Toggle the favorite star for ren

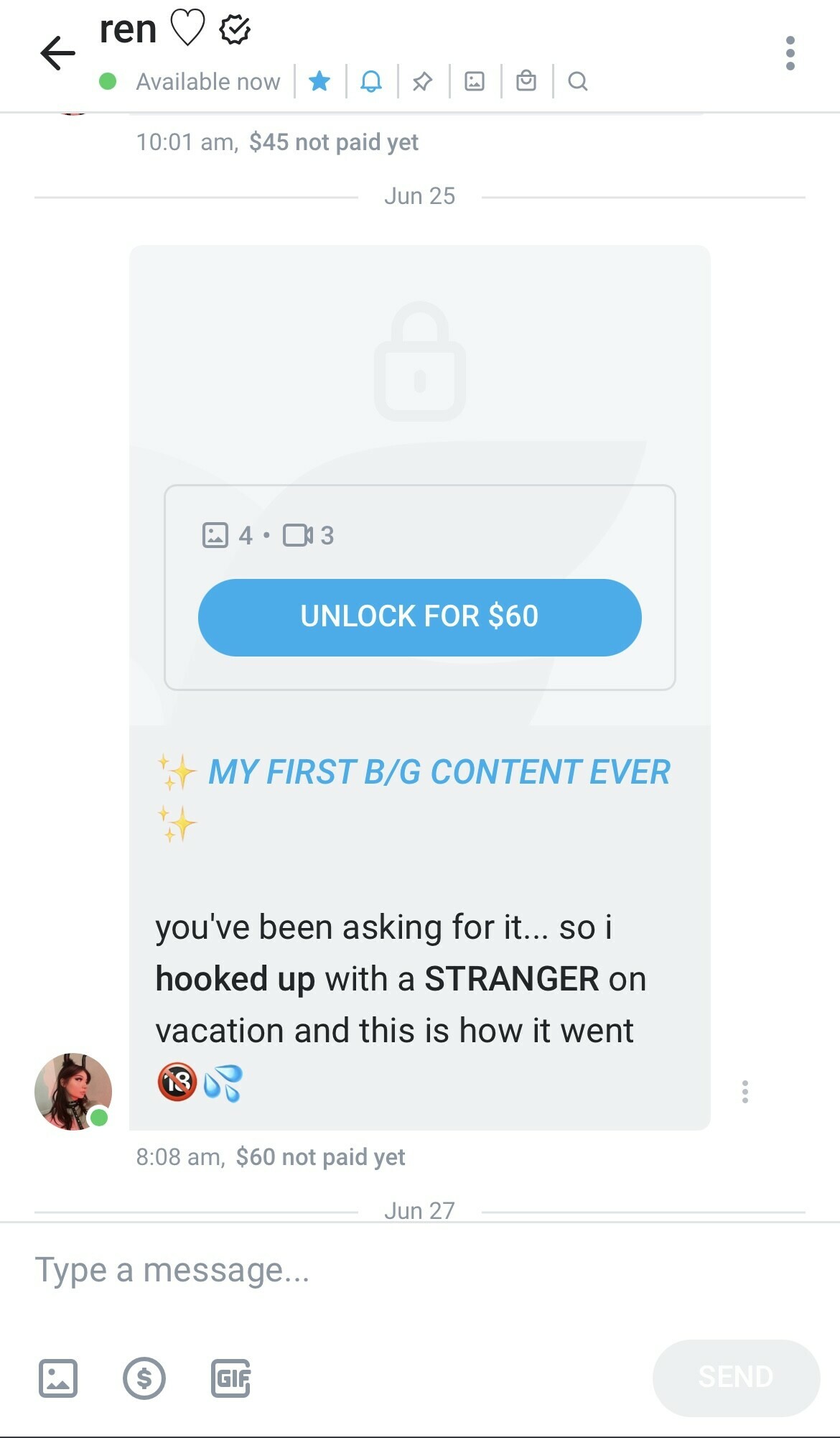319,81
